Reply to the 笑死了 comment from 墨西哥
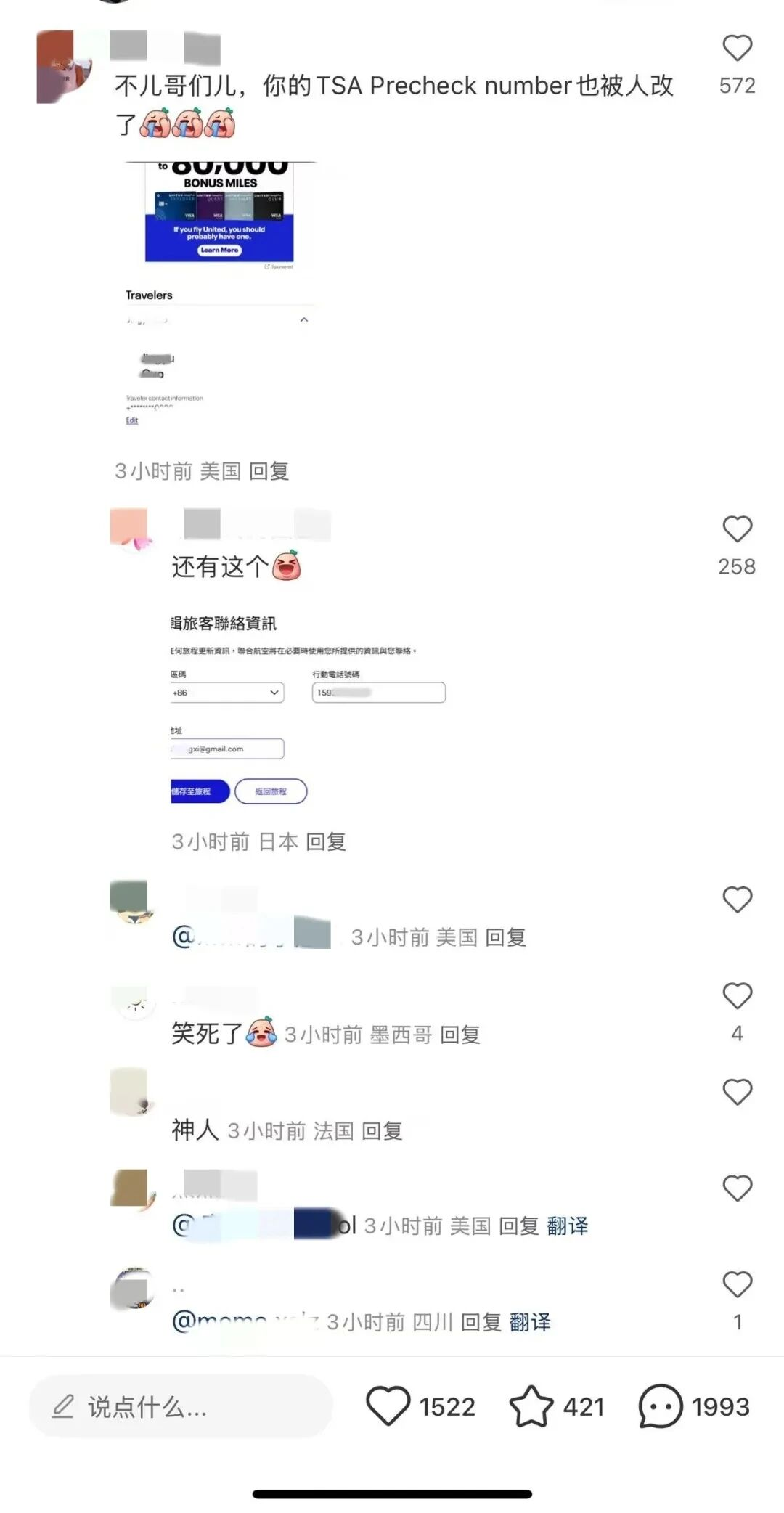This screenshot has width=784, height=1513. point(460,1035)
